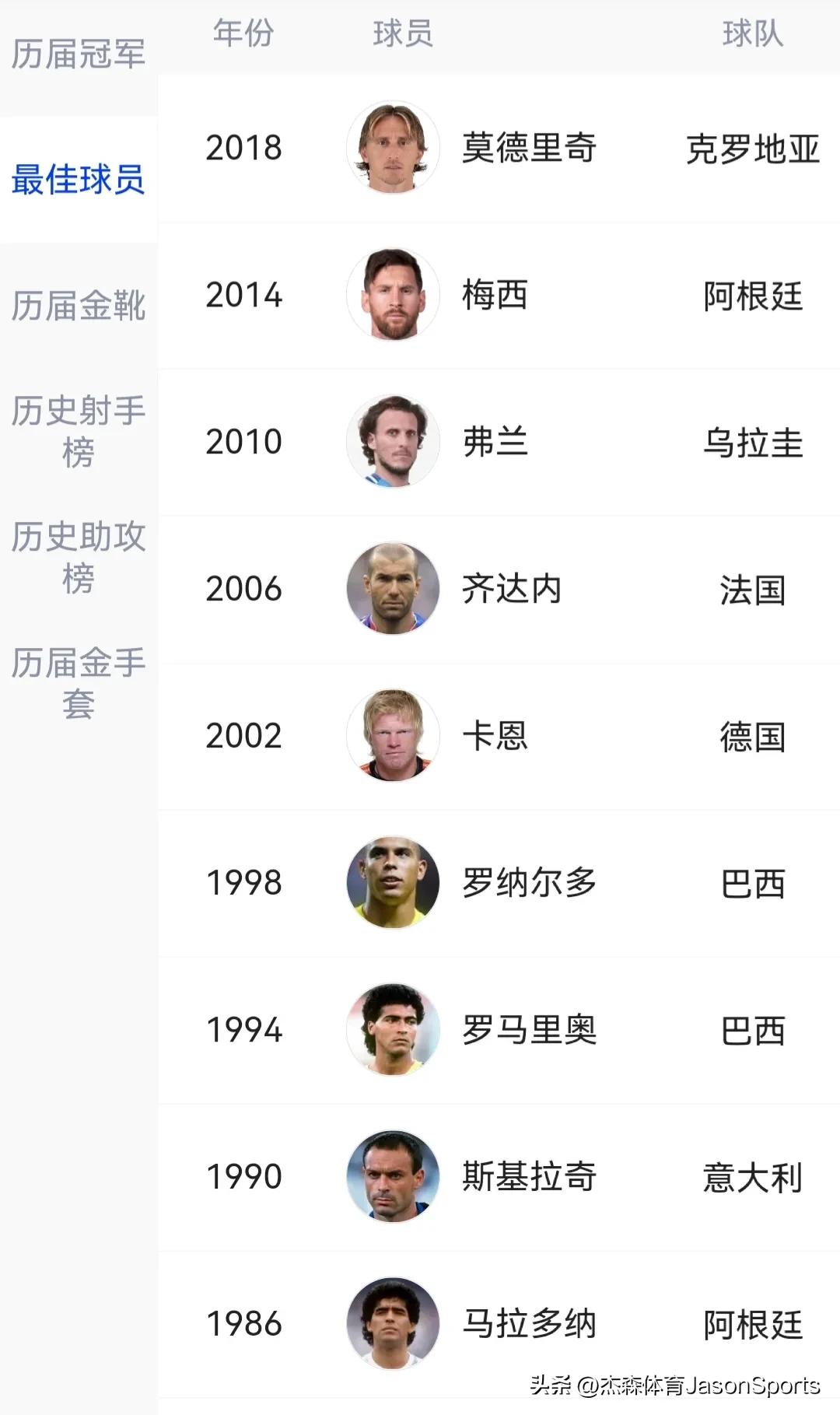Click Forlan's avatar photo
840x1415 pixels.
(393, 440)
